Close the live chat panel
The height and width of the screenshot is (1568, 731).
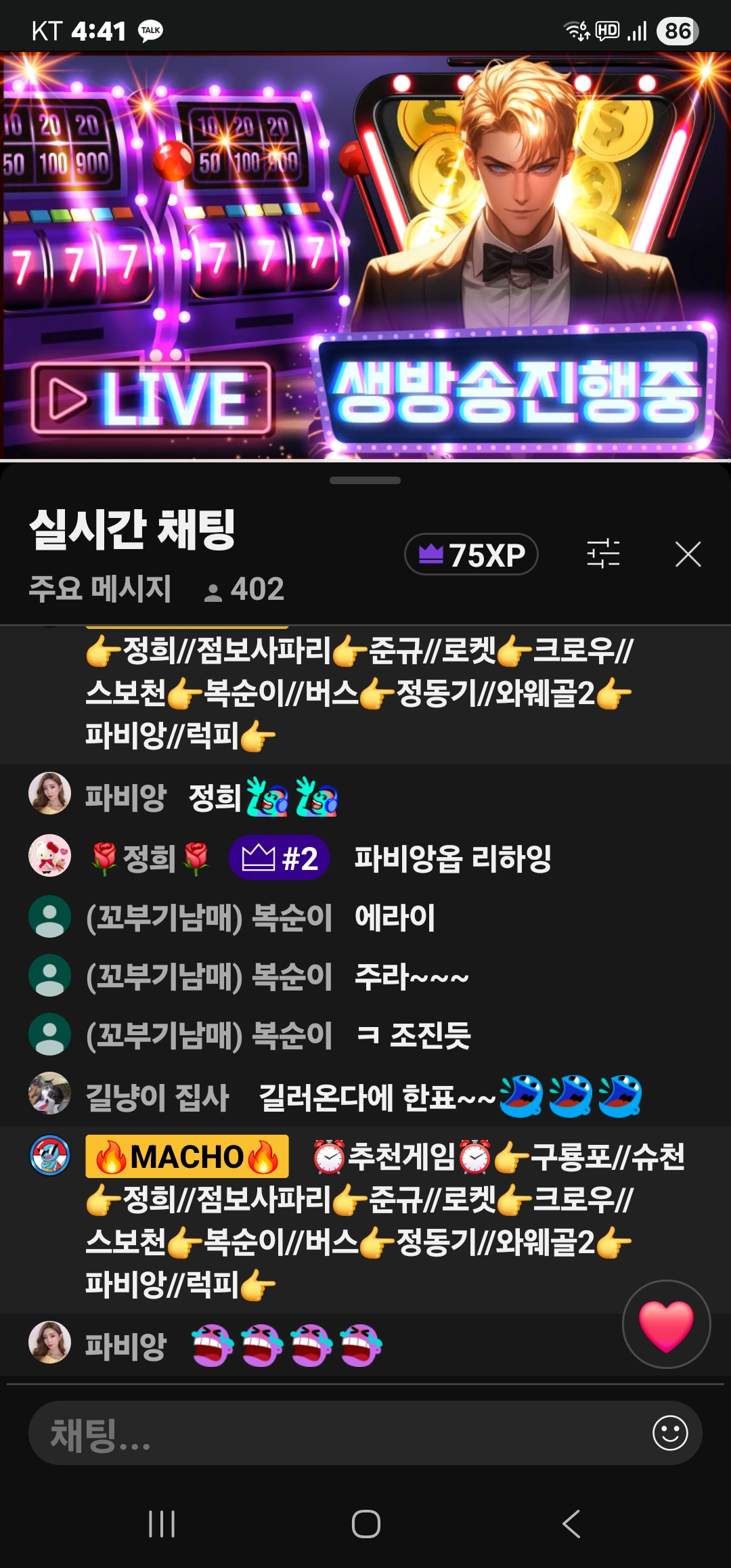688,554
